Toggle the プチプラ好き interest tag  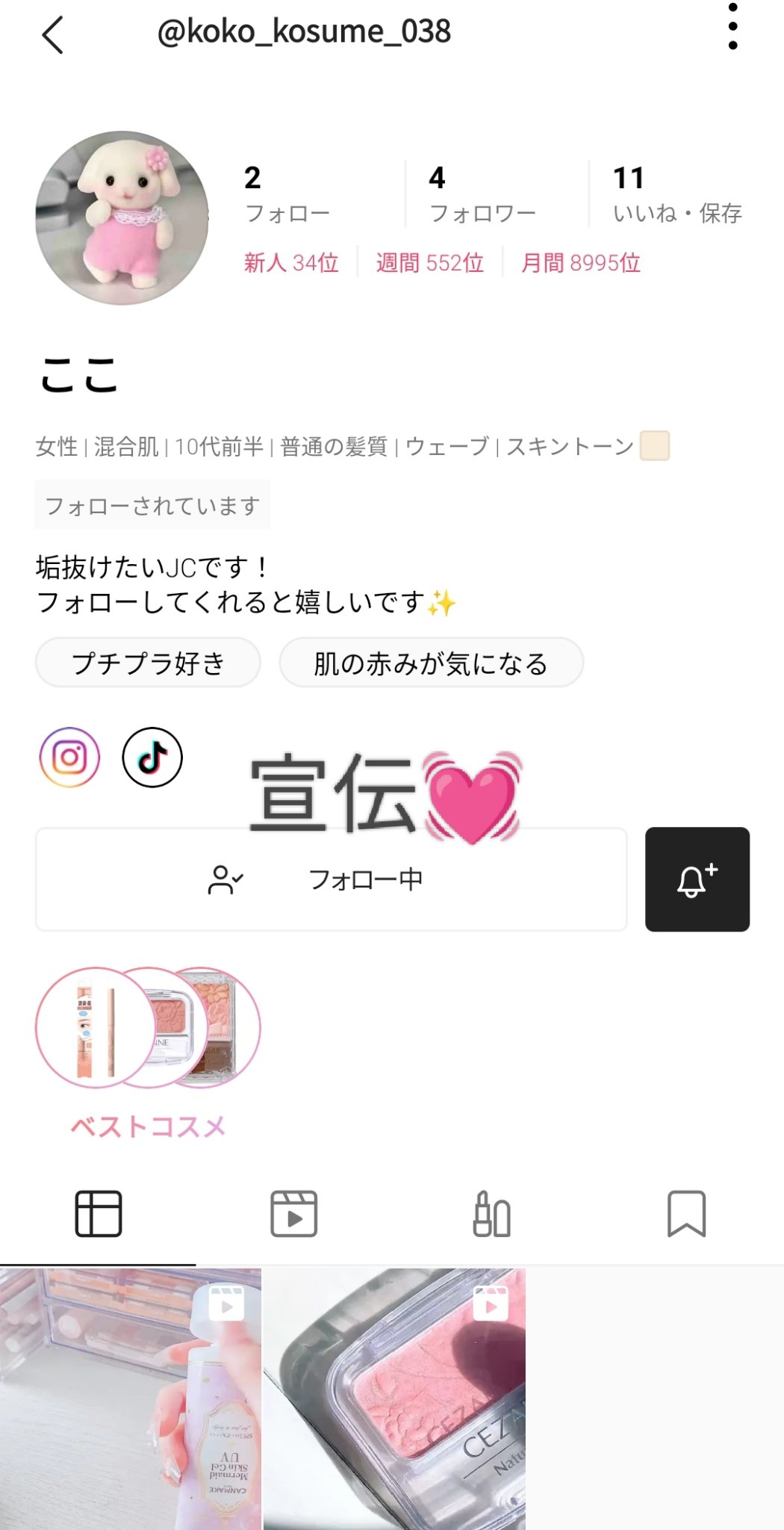pyautogui.click(x=147, y=663)
